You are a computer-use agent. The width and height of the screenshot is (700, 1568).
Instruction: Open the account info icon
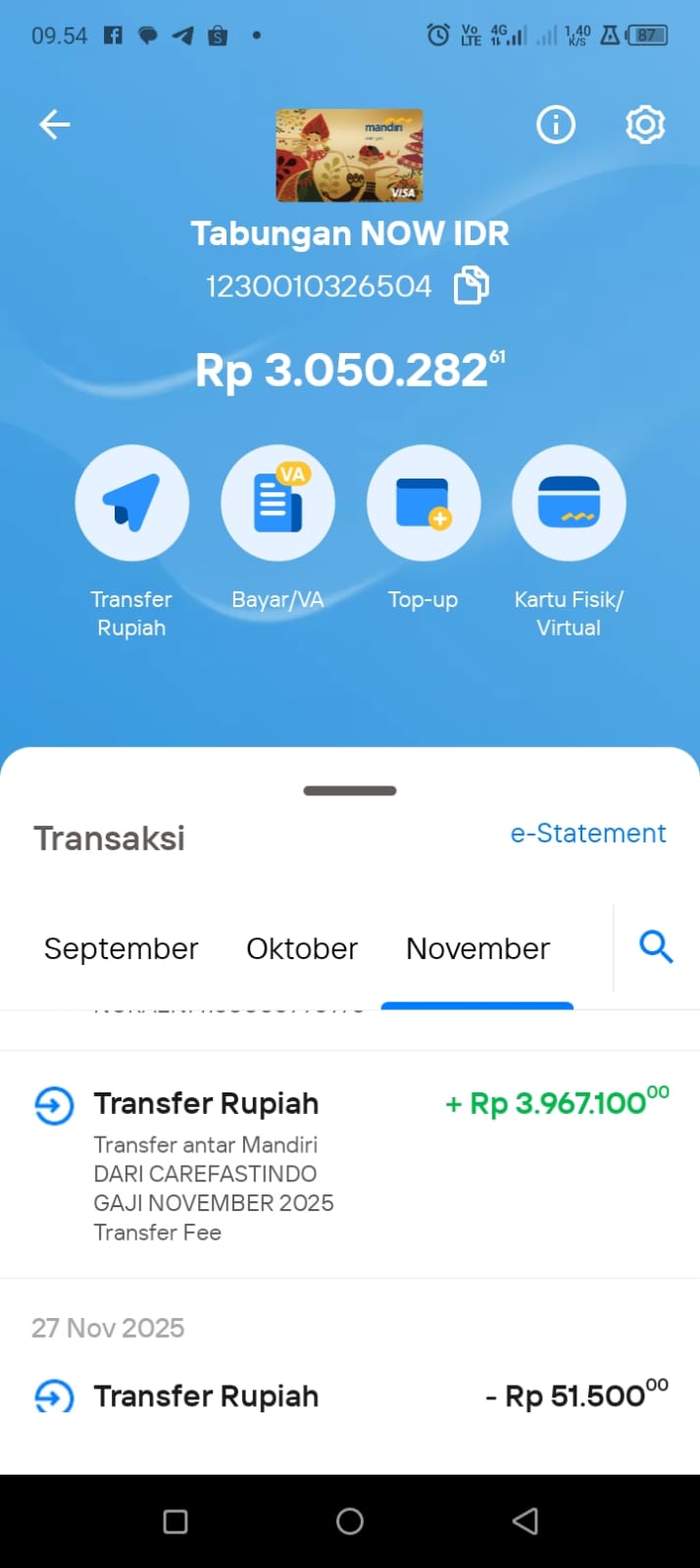coord(556,125)
